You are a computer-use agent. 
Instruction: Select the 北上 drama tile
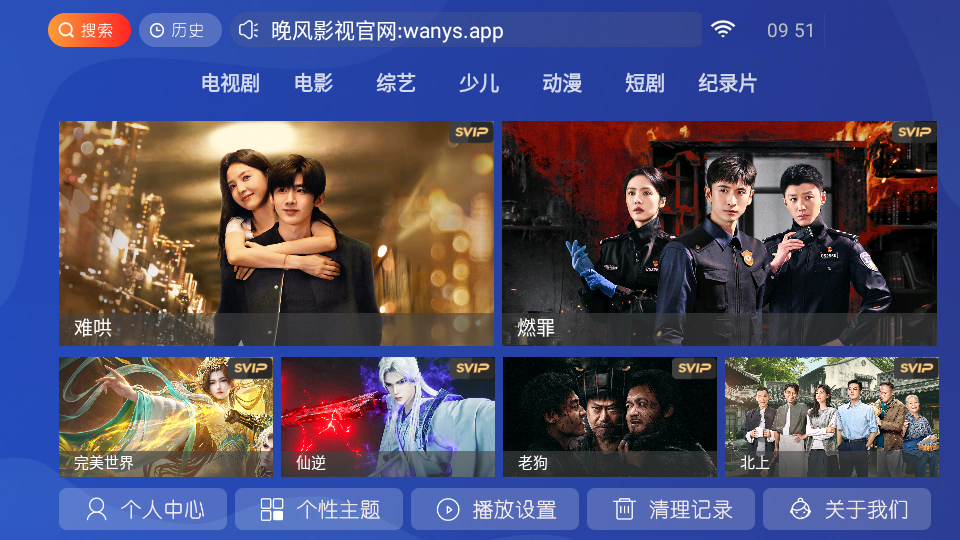pos(832,417)
